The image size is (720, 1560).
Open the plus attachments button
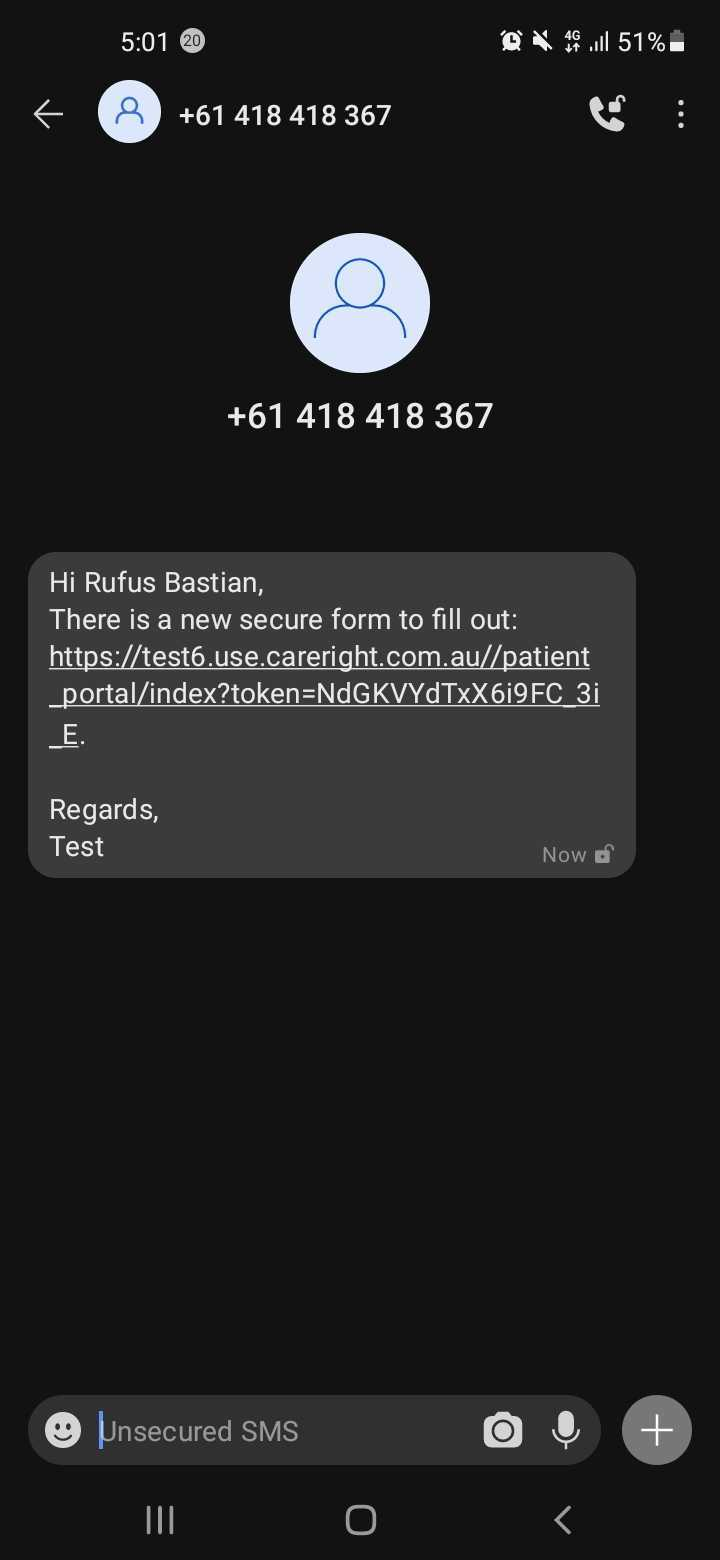pyautogui.click(x=657, y=1431)
